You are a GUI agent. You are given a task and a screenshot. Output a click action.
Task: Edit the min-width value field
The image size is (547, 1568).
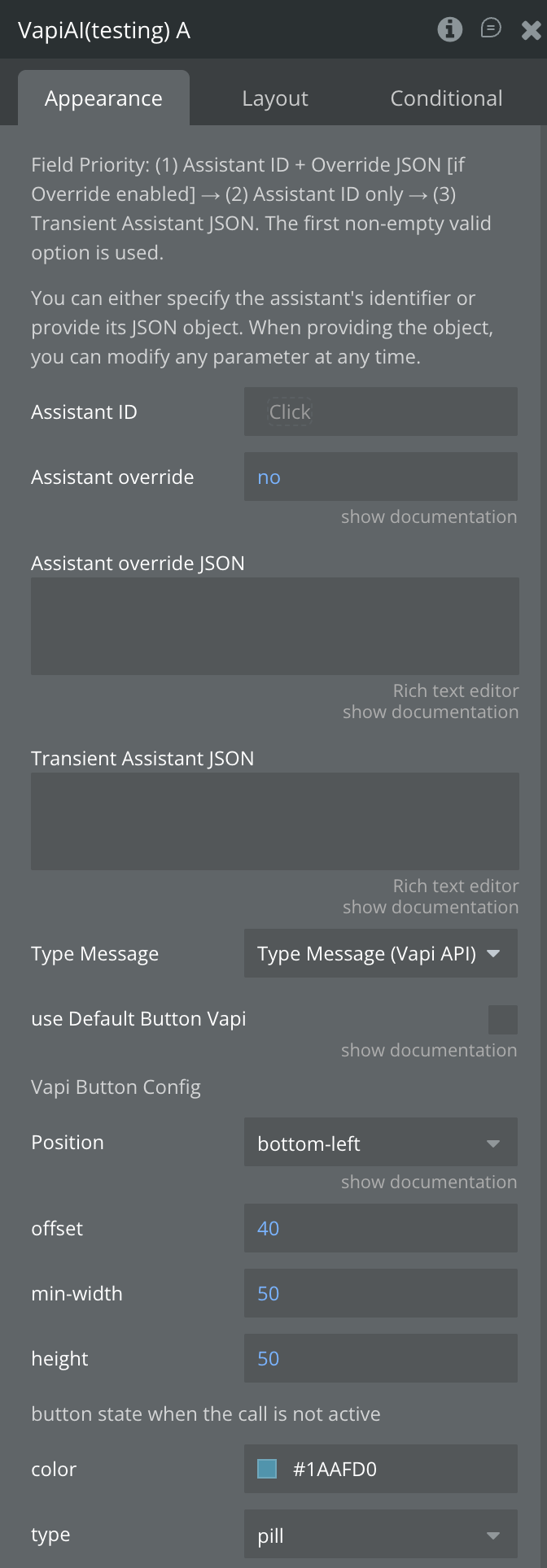380,1293
